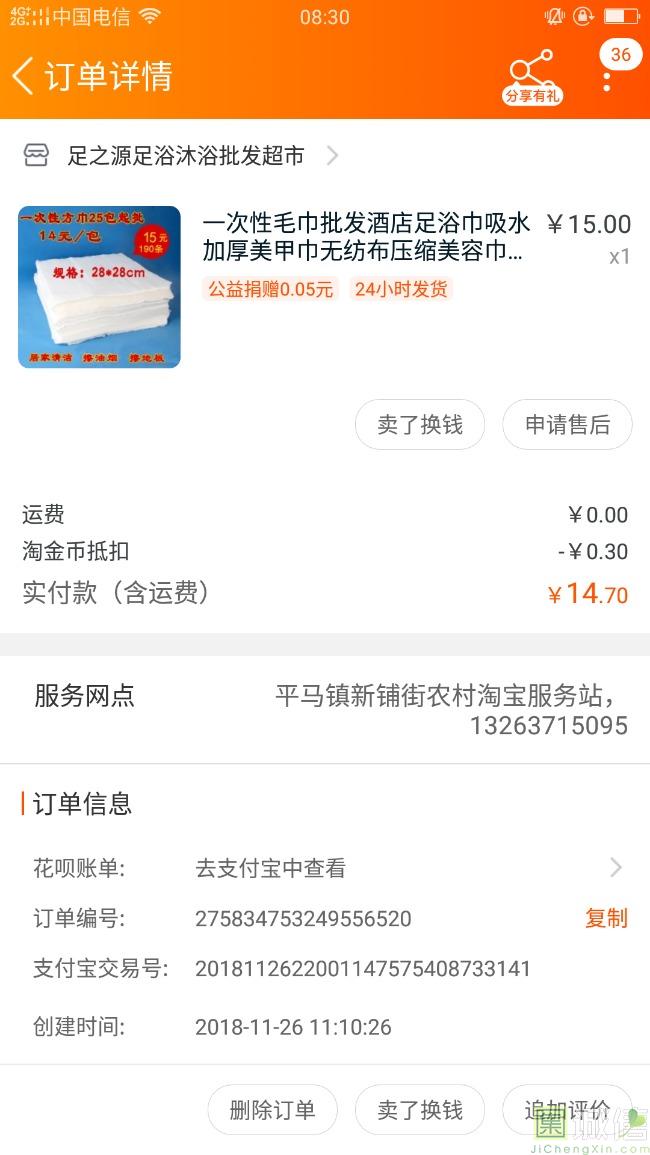Screen dimensions: 650x1155
Task: Tap 卖了换钱 next to 申请售后
Action: [420, 425]
